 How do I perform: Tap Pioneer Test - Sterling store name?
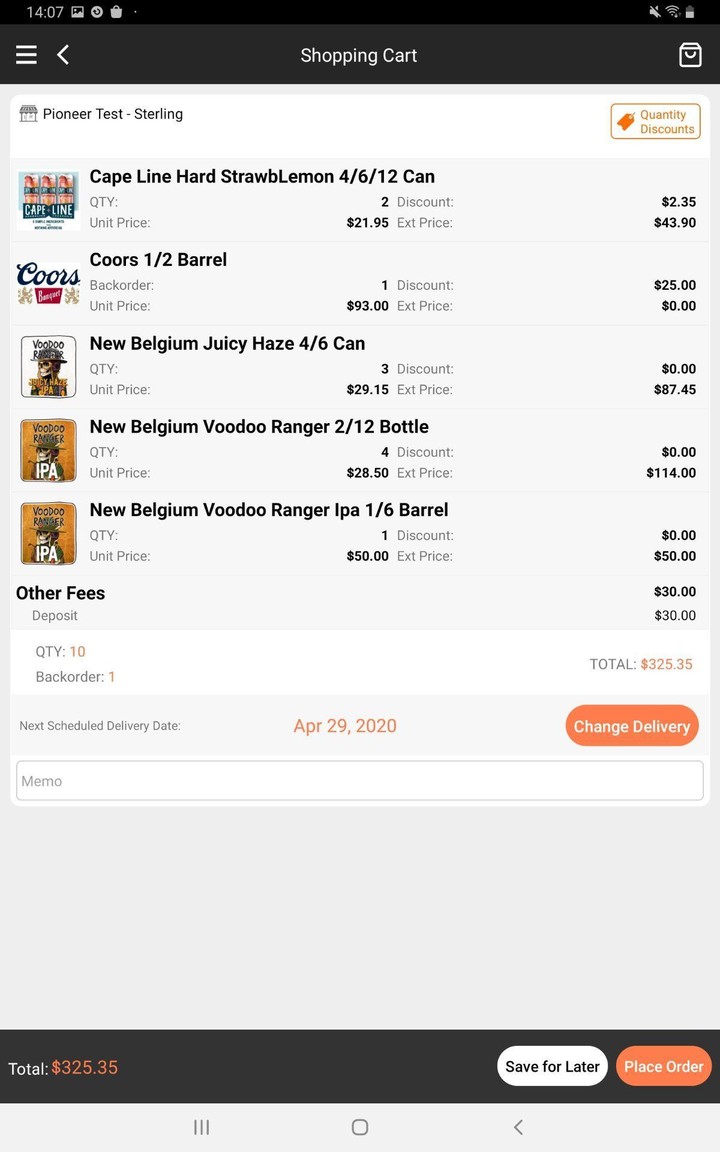click(x=113, y=114)
